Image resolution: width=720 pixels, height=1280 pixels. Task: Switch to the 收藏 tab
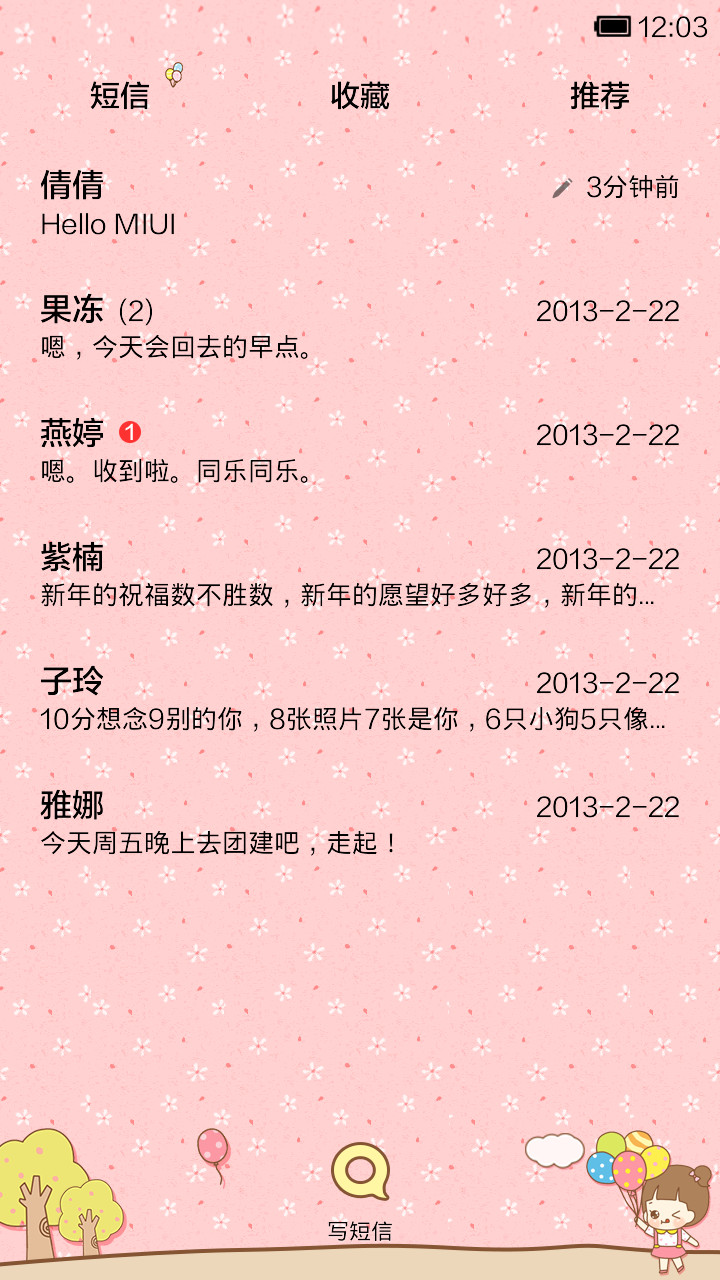tap(360, 96)
